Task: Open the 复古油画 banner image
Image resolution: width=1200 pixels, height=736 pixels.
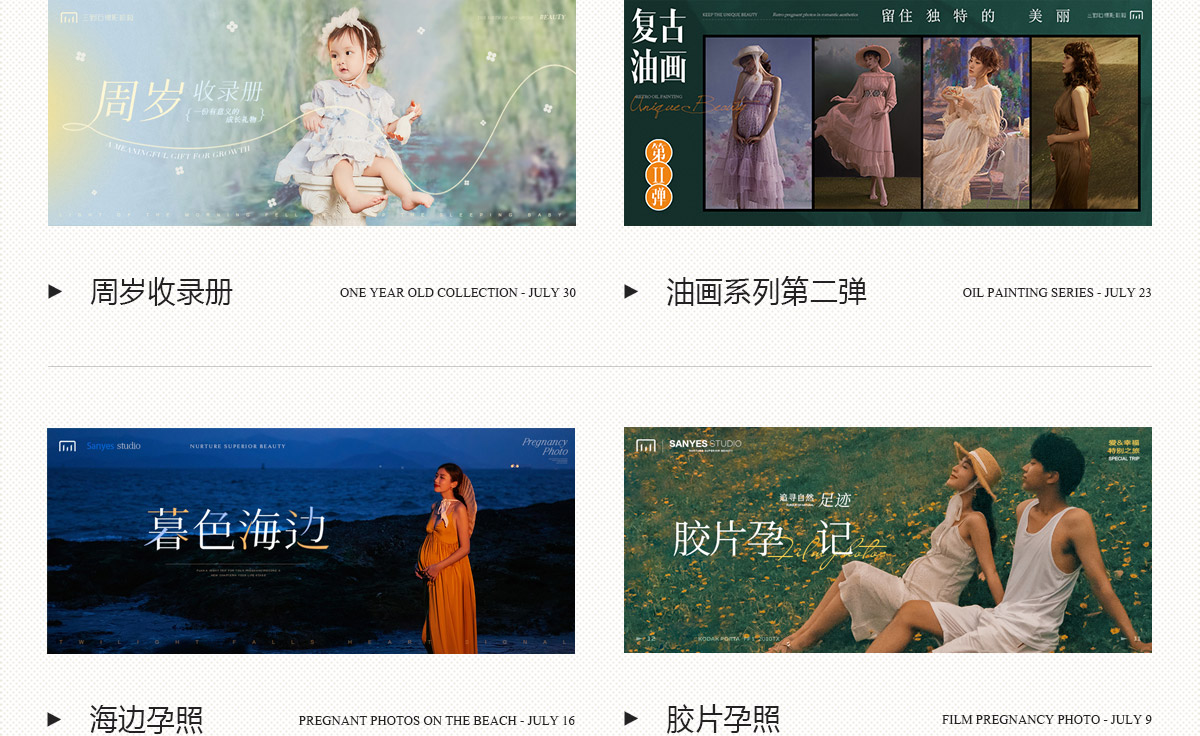Action: (x=888, y=112)
